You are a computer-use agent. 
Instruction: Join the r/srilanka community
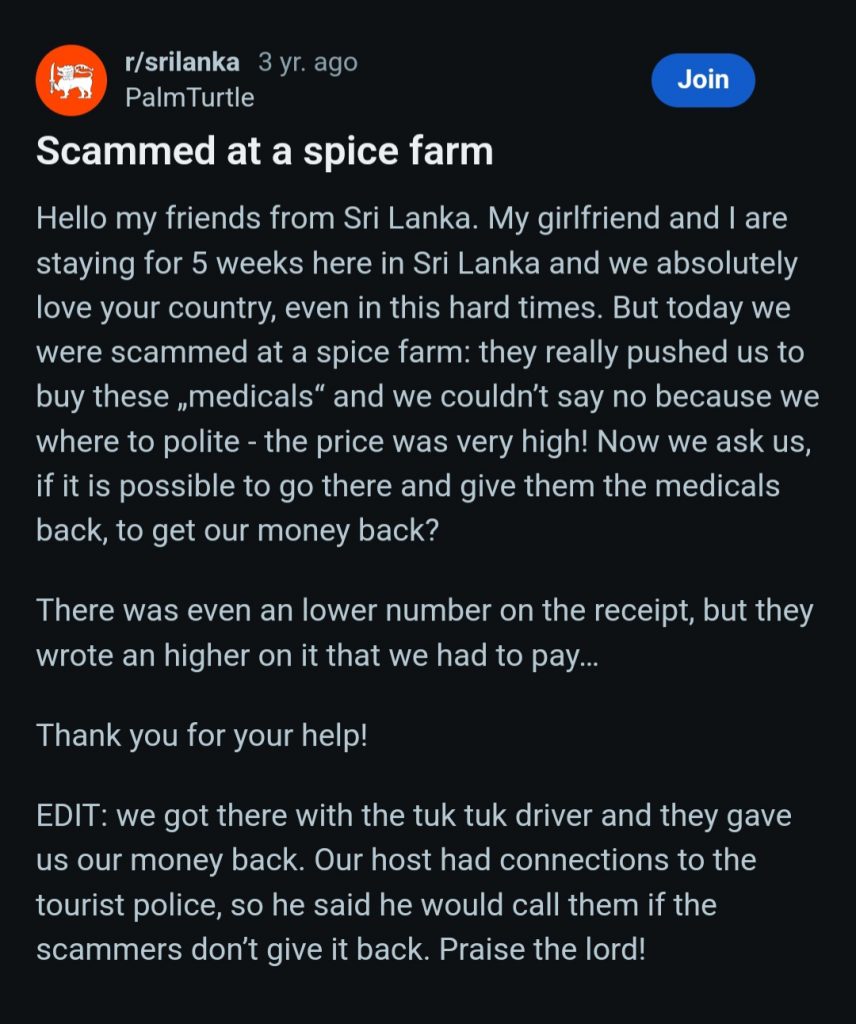pyautogui.click(x=702, y=80)
